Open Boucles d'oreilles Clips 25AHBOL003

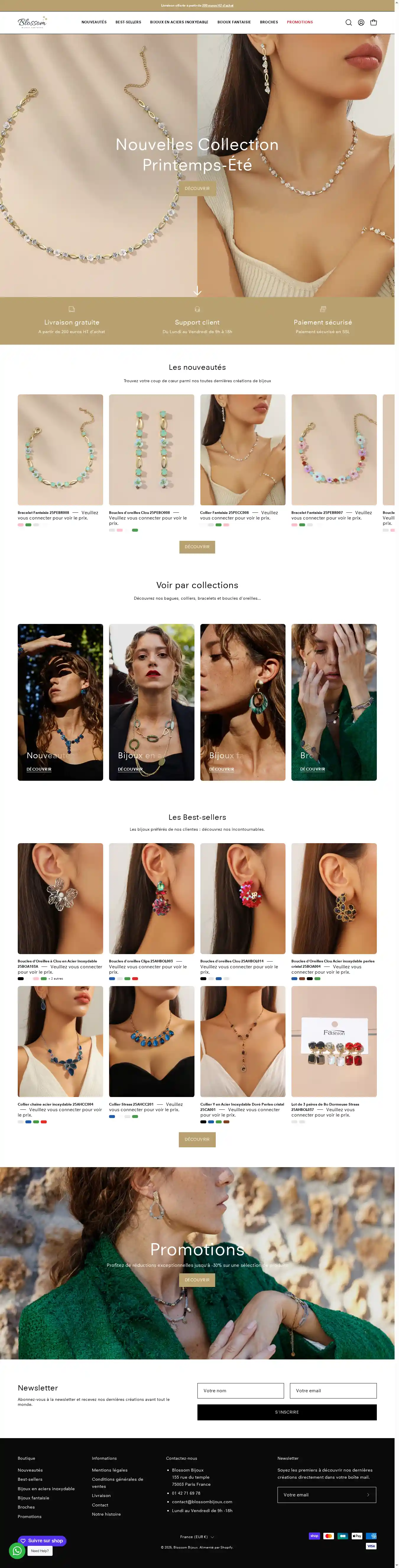click(x=151, y=898)
